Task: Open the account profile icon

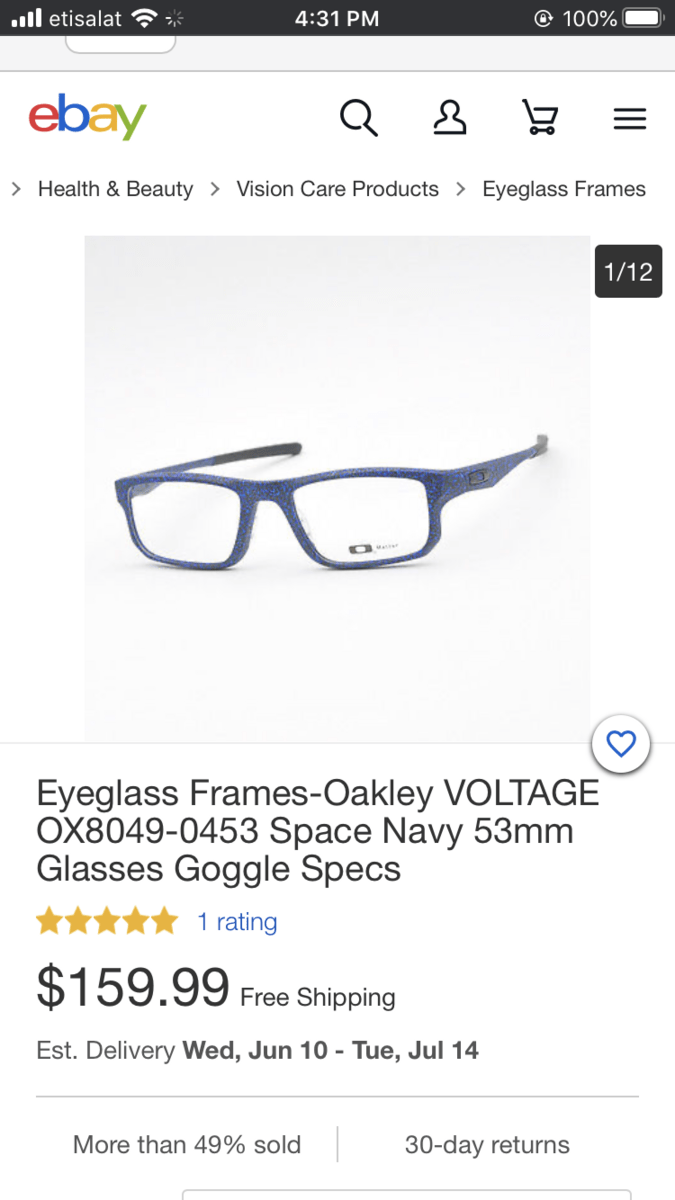Action: (x=449, y=119)
